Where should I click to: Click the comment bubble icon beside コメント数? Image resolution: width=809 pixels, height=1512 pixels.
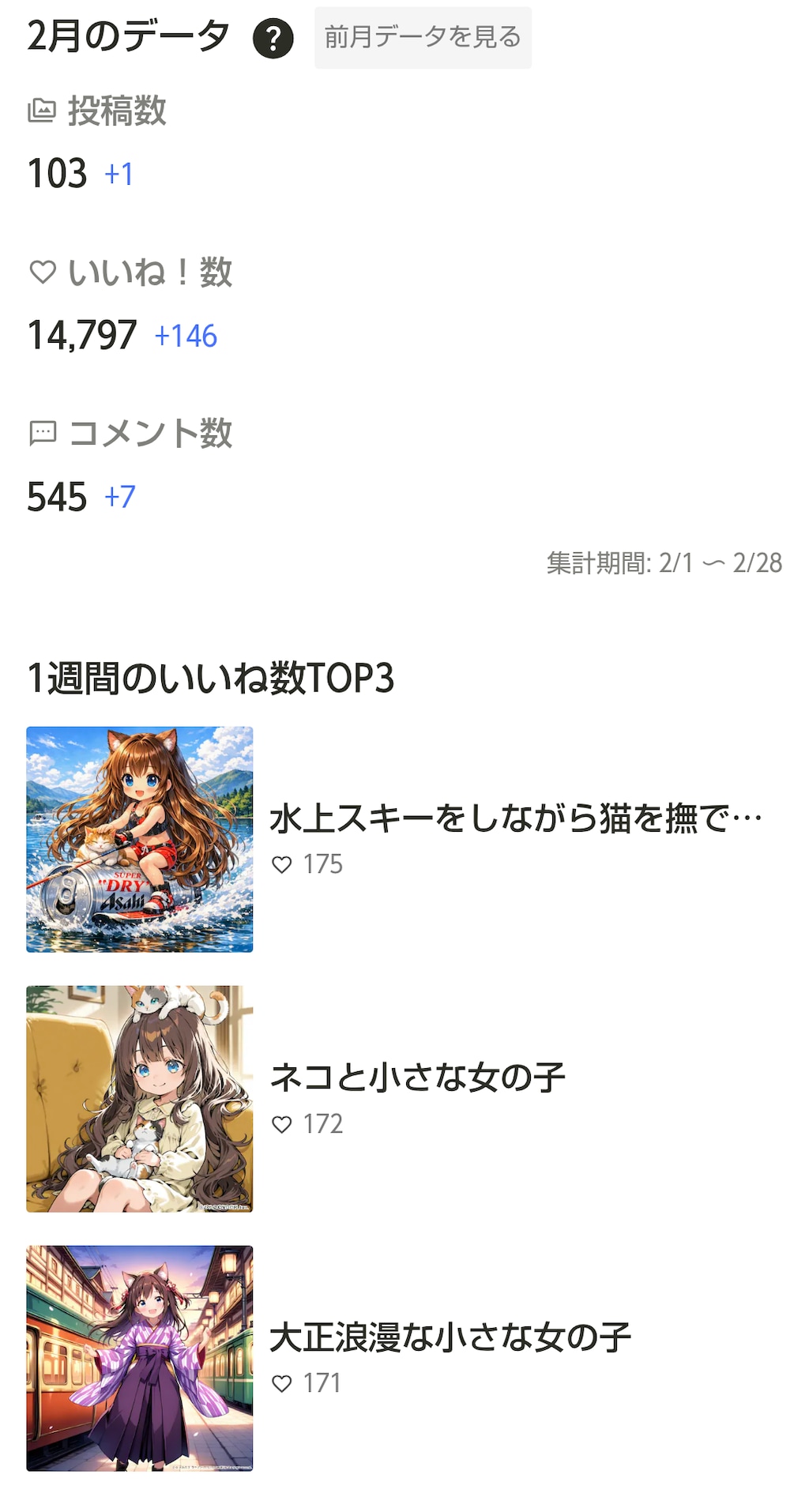[44, 433]
